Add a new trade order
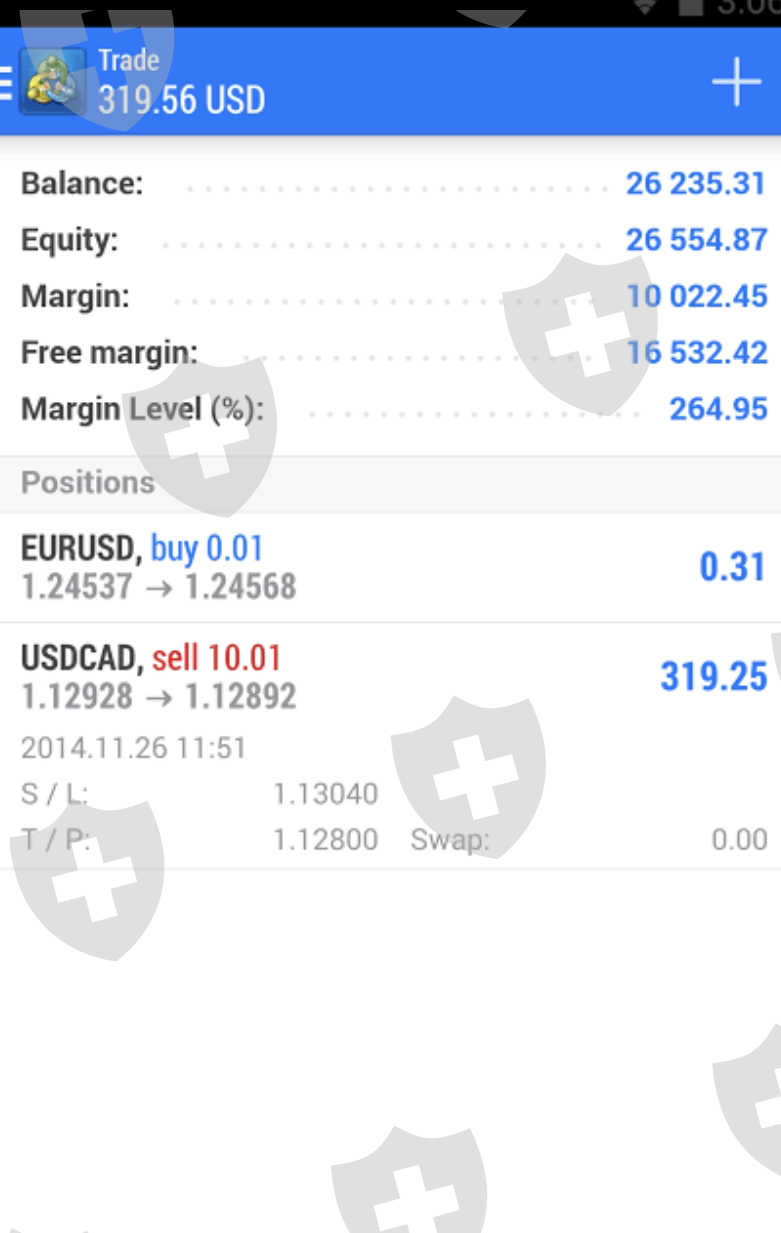781x1233 pixels. [736, 82]
